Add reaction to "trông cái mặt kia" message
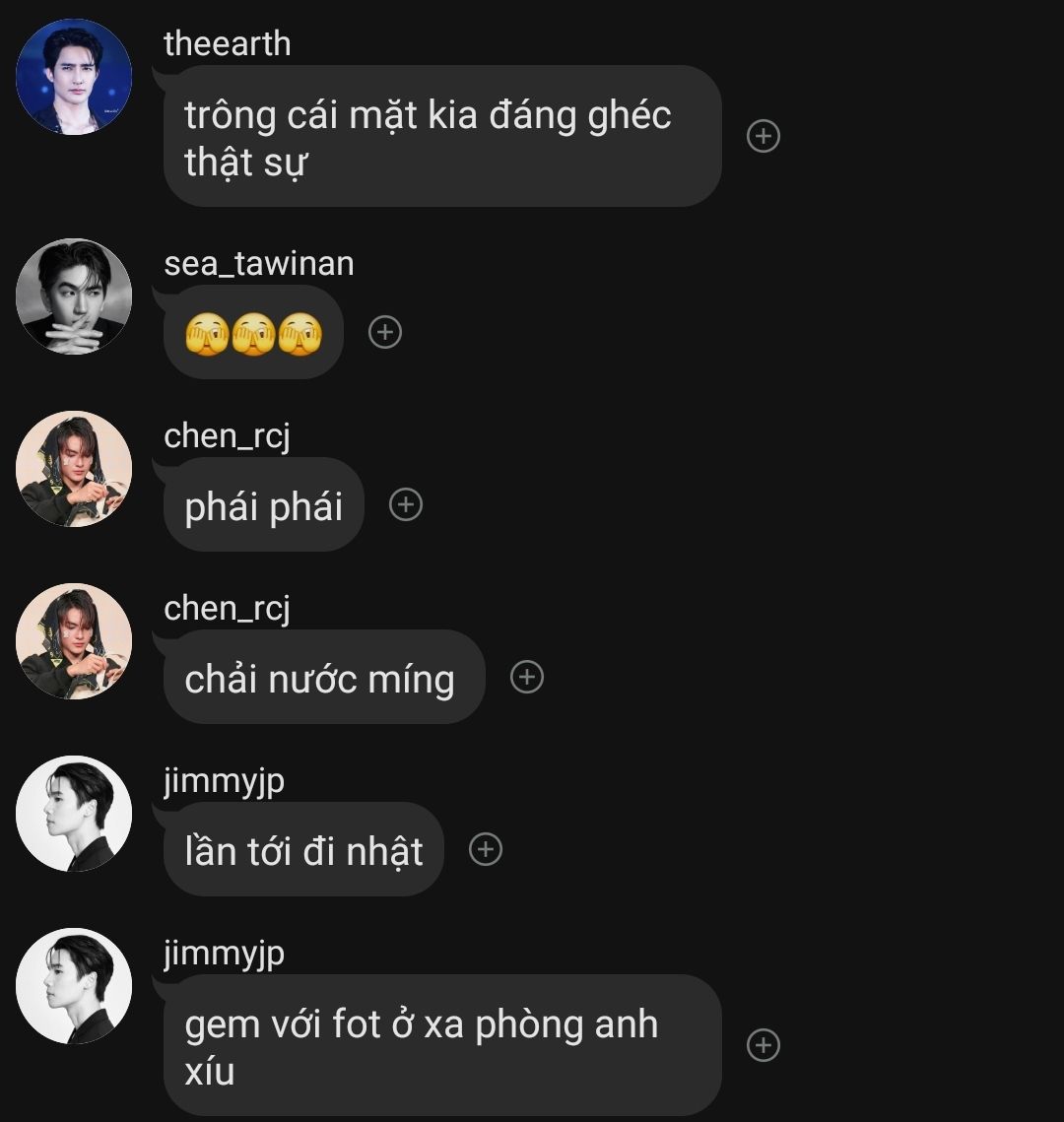The height and width of the screenshot is (1122, 1064). (764, 136)
